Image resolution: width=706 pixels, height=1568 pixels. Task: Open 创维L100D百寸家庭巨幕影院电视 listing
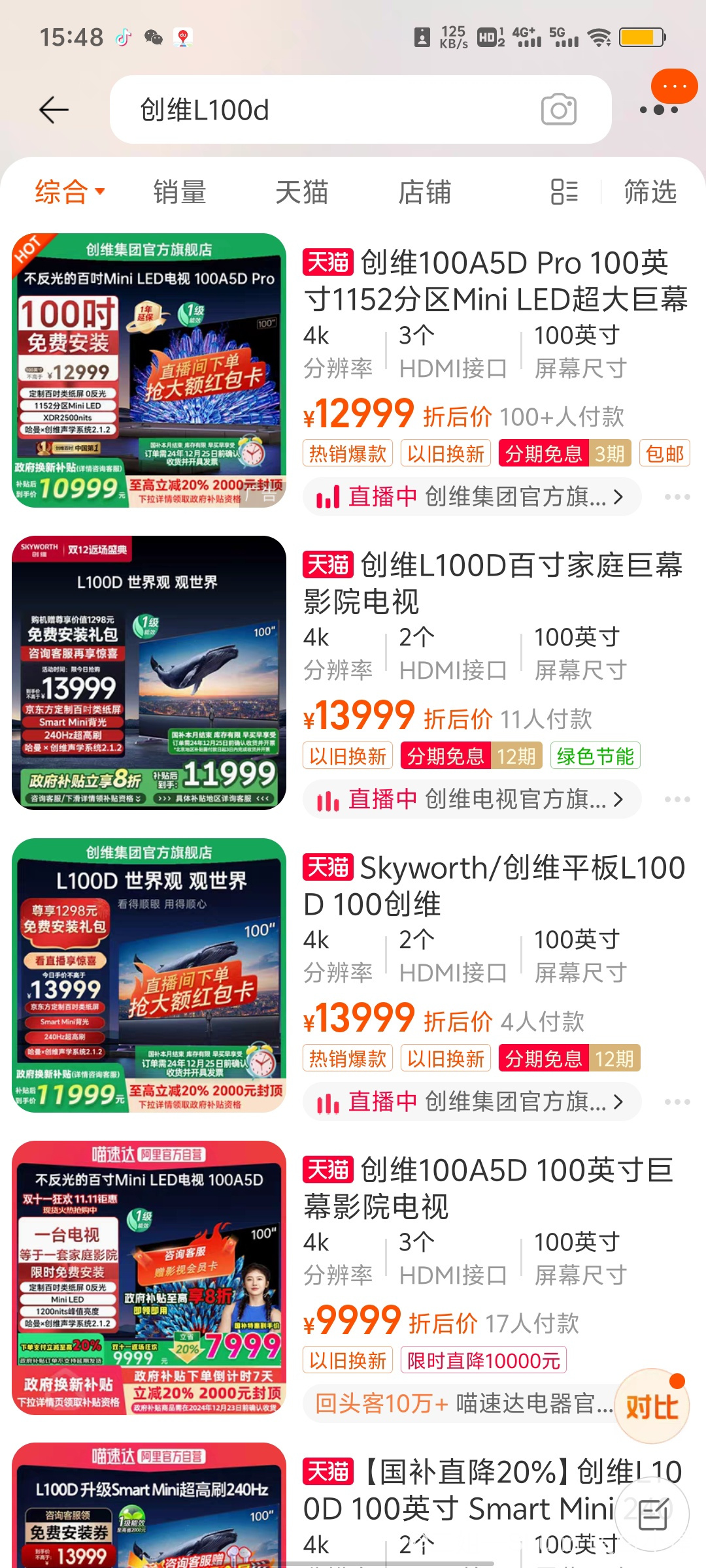pyautogui.click(x=494, y=583)
